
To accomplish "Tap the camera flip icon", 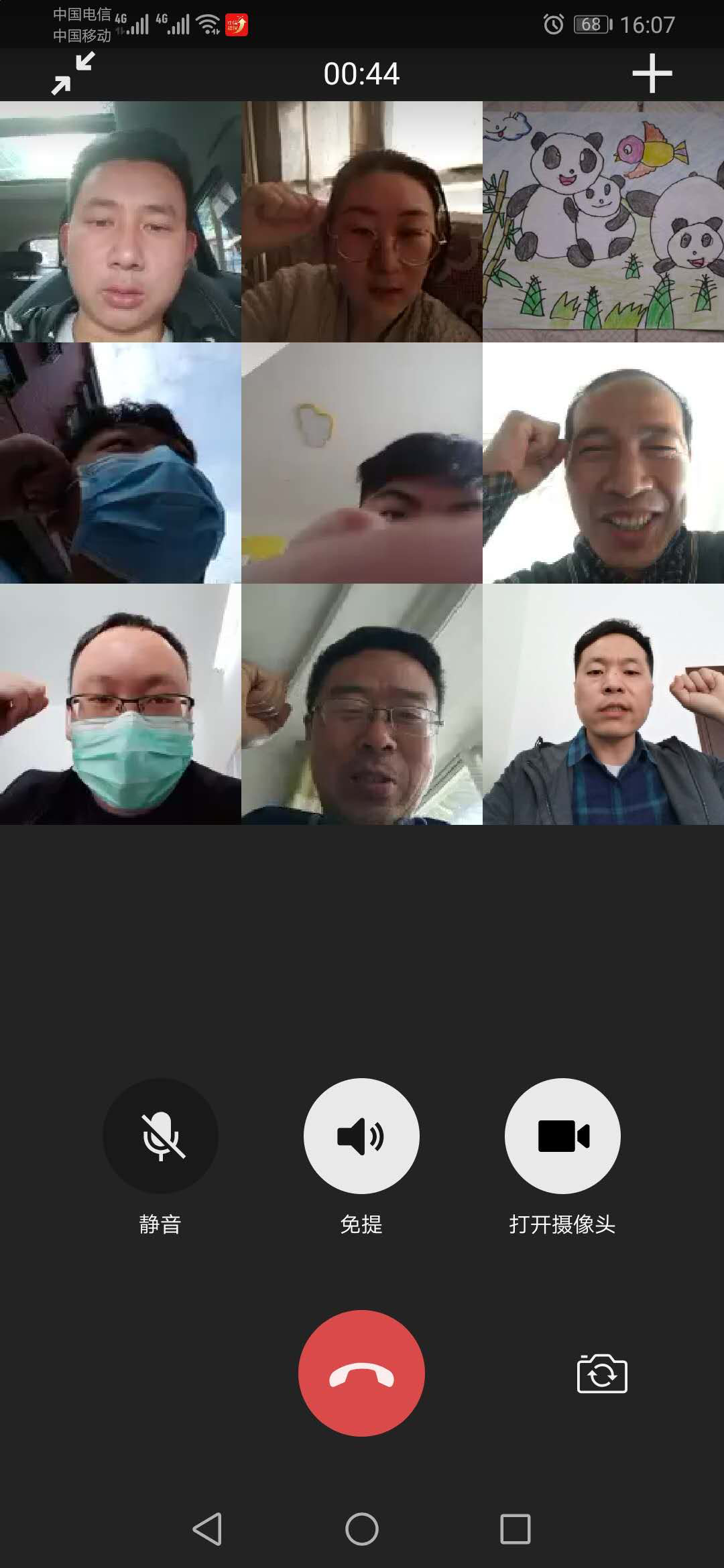I will (603, 1372).
